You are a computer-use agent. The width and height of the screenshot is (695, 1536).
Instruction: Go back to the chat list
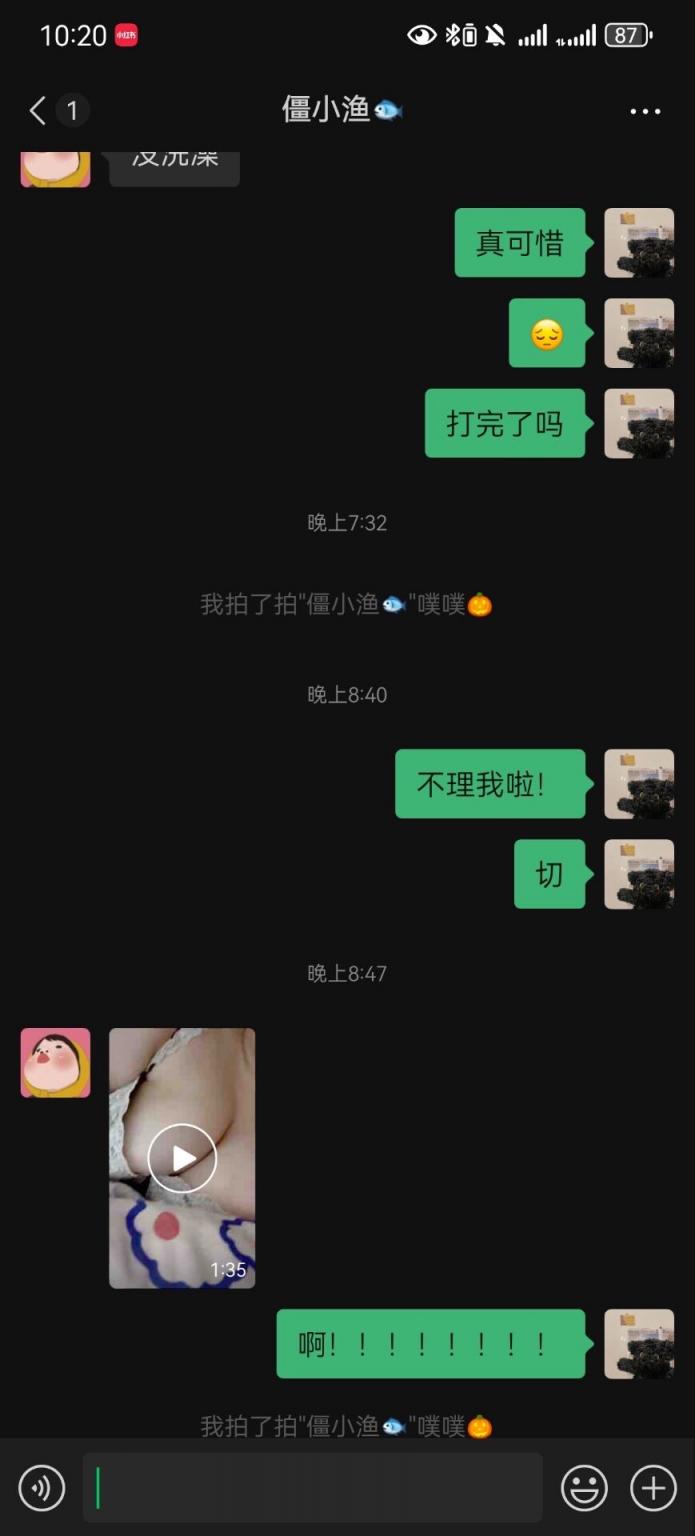pos(38,110)
